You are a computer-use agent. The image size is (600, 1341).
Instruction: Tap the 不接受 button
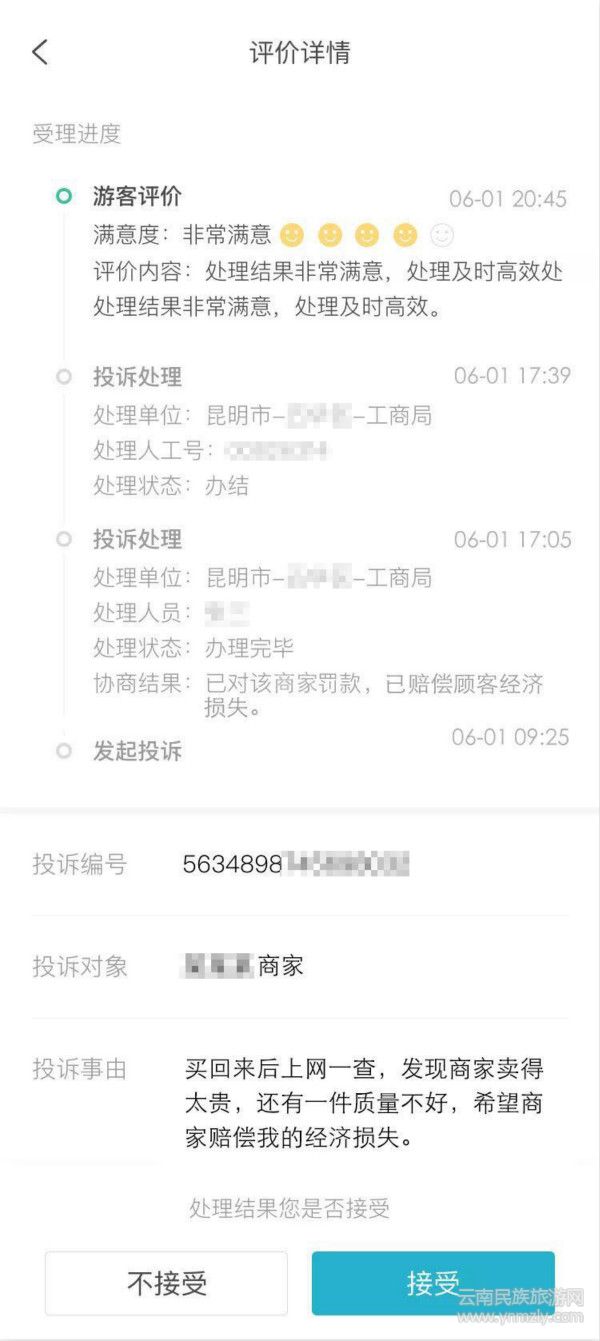(x=166, y=1283)
